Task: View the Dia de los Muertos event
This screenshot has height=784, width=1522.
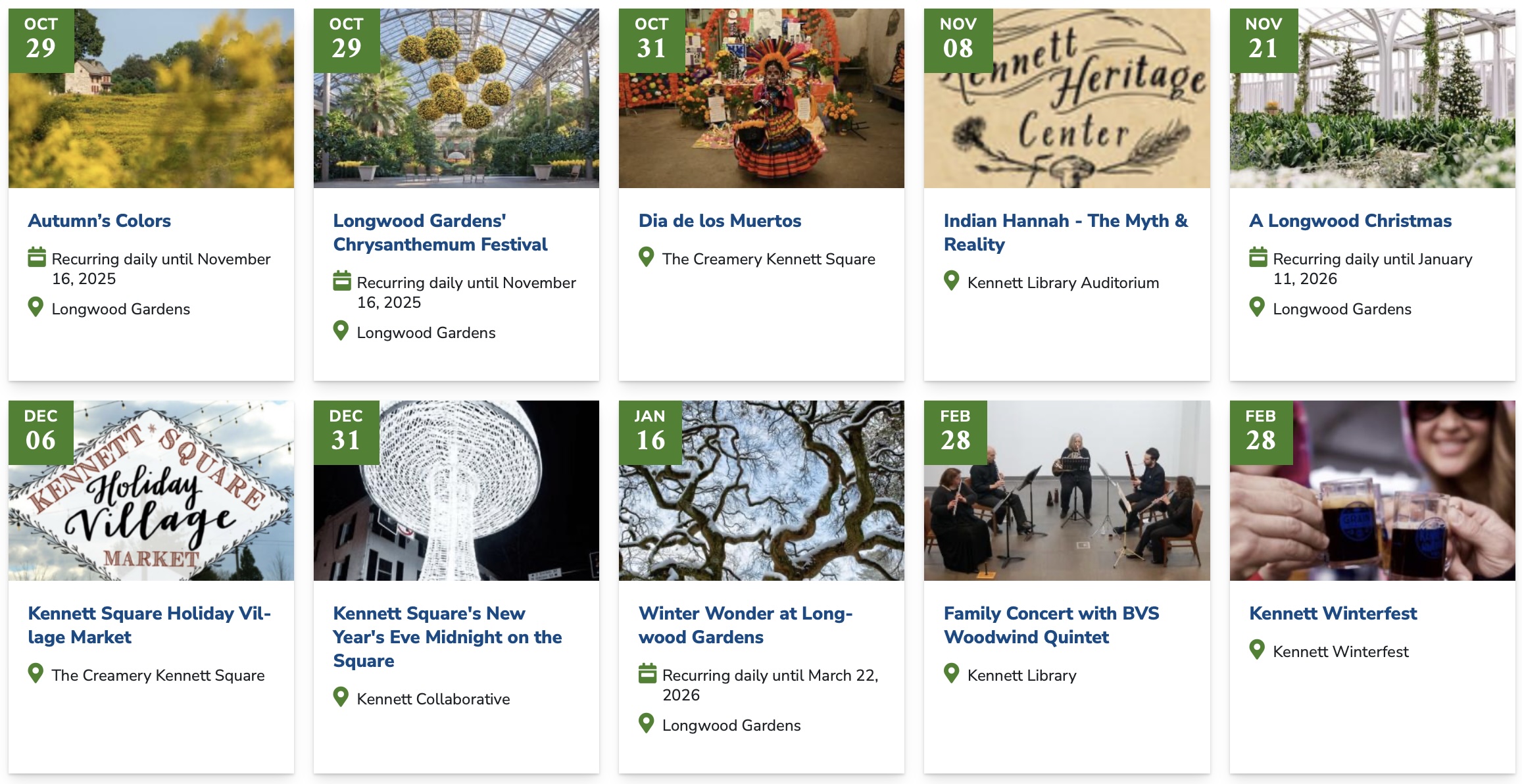Action: pyautogui.click(x=720, y=221)
